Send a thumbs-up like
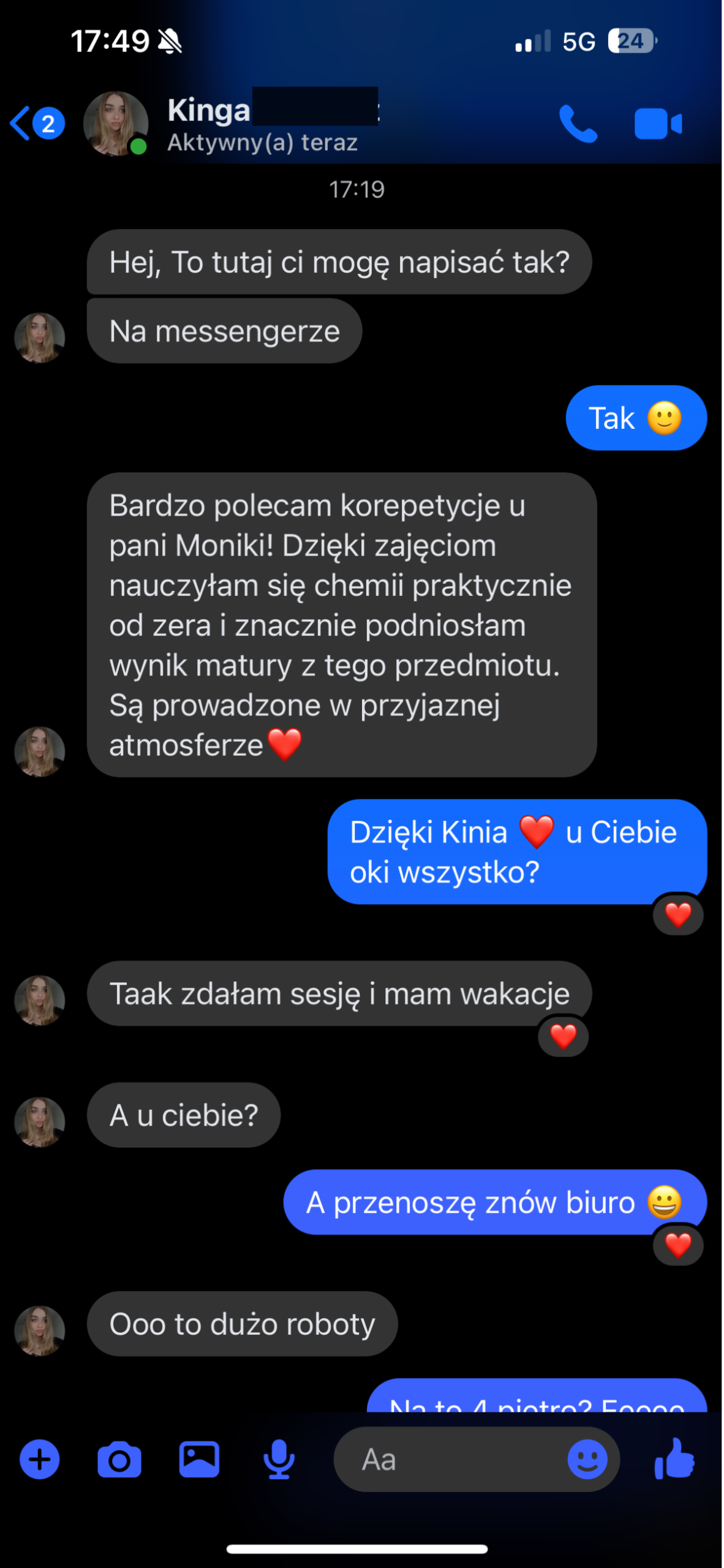 pos(674,1460)
